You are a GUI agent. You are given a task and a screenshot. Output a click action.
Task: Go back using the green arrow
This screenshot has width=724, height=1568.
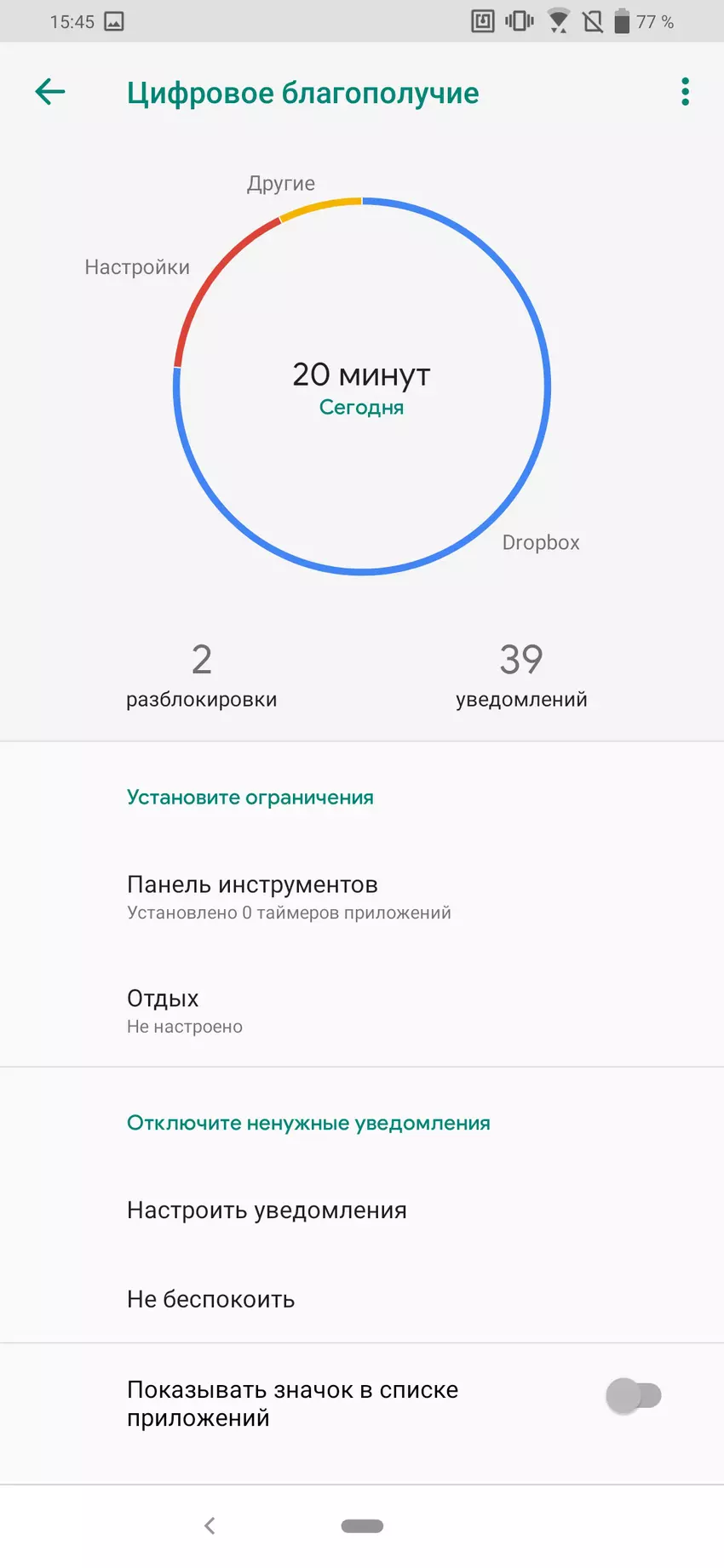(x=50, y=92)
